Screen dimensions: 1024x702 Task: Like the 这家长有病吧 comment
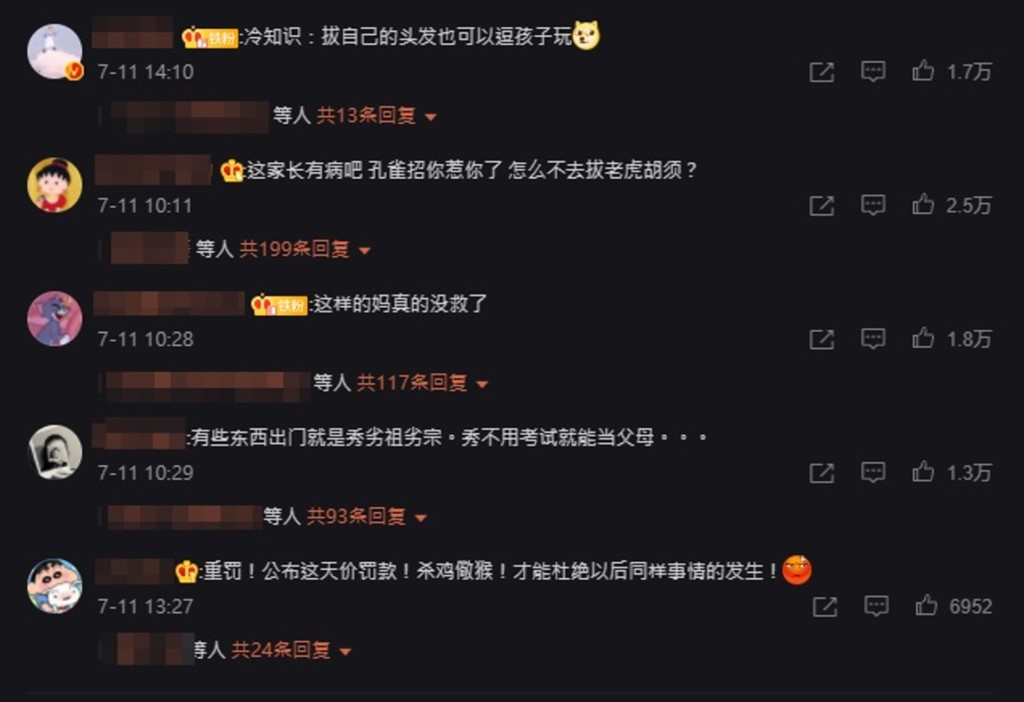click(x=922, y=205)
